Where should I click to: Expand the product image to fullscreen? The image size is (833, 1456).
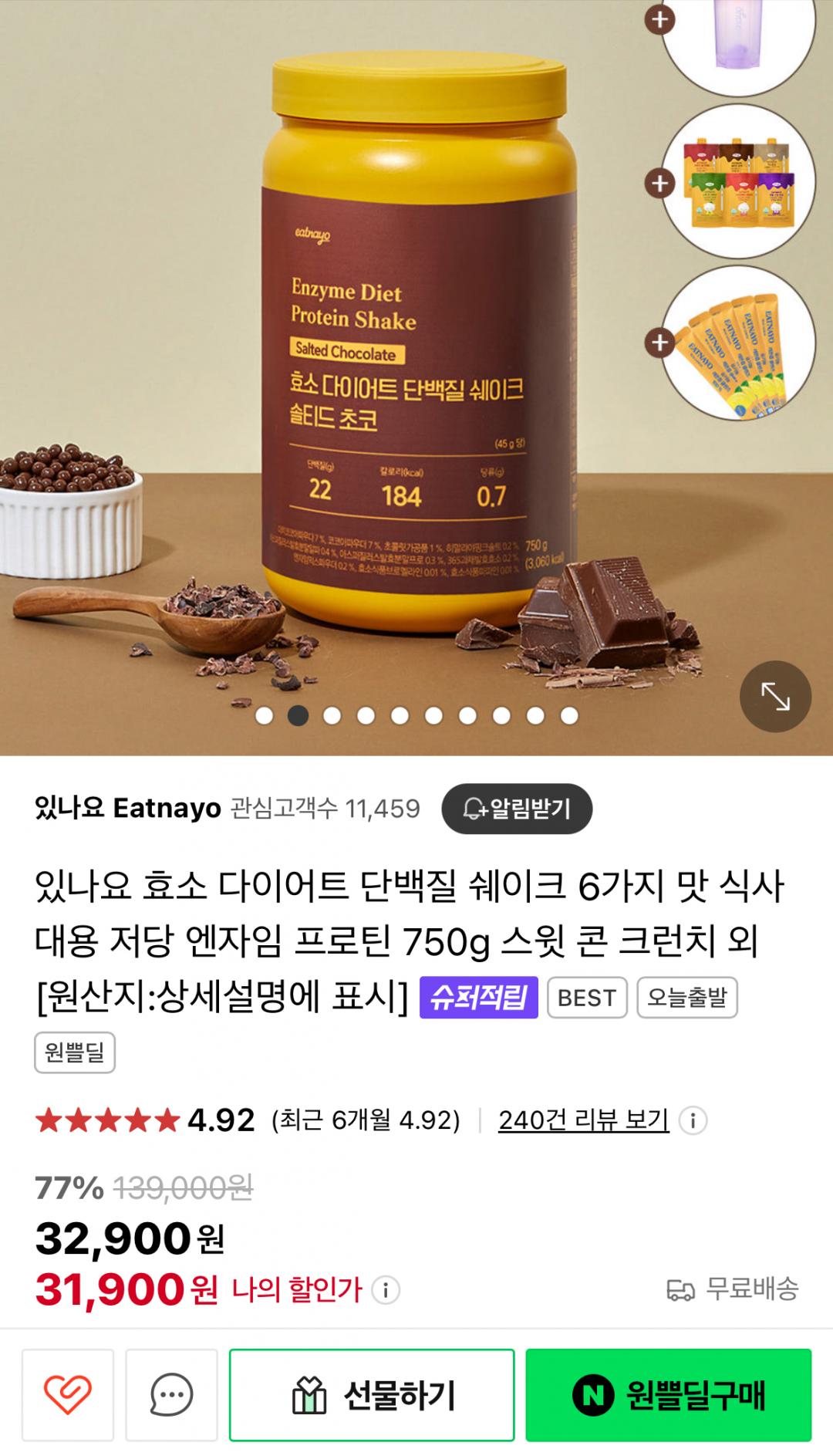775,697
